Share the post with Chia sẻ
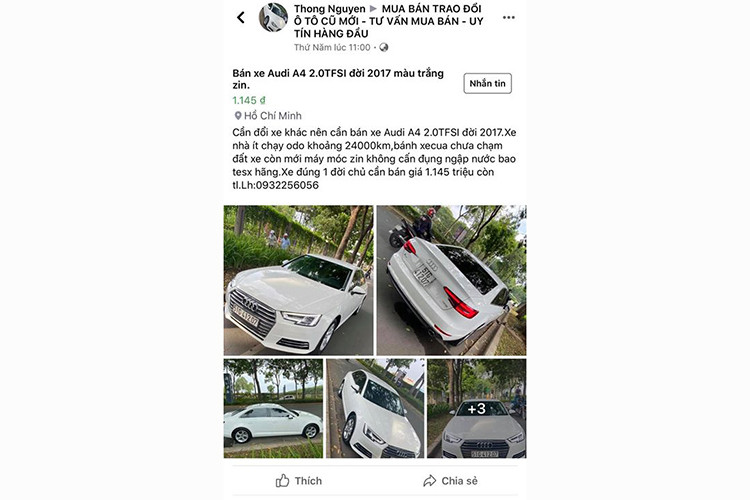 (450, 481)
